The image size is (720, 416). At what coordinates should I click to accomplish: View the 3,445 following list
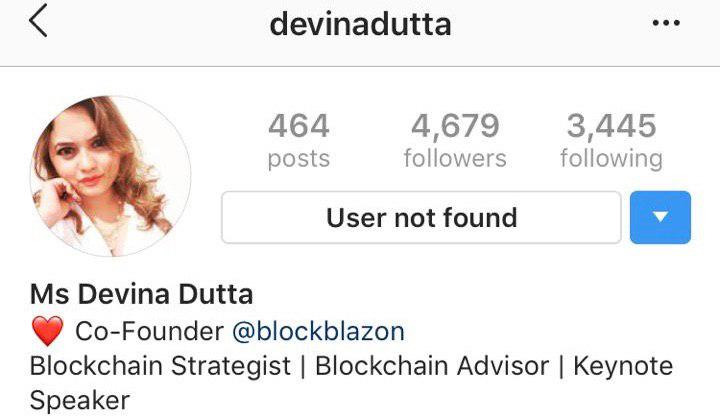(611, 140)
